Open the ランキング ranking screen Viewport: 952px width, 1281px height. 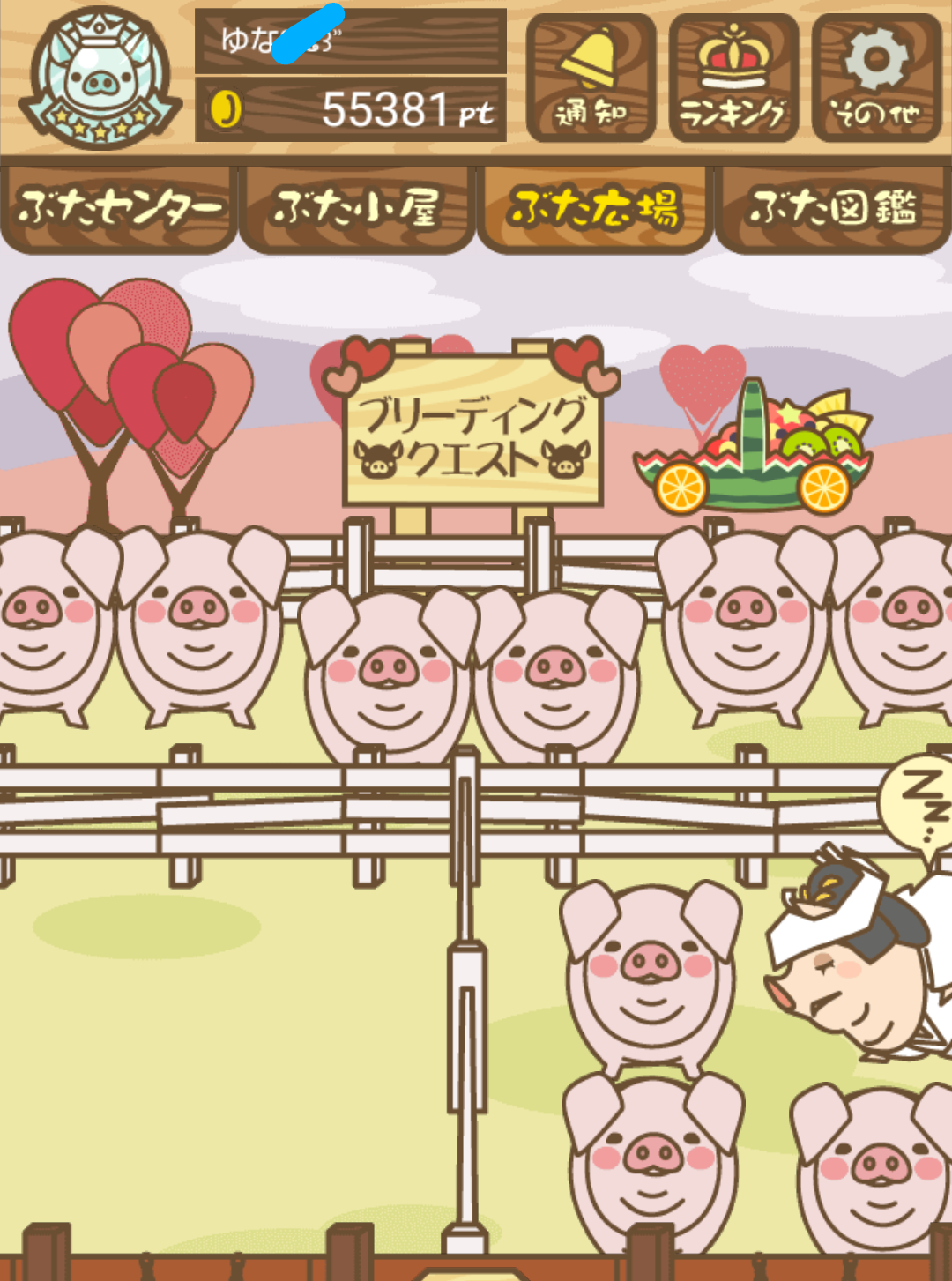tap(733, 78)
